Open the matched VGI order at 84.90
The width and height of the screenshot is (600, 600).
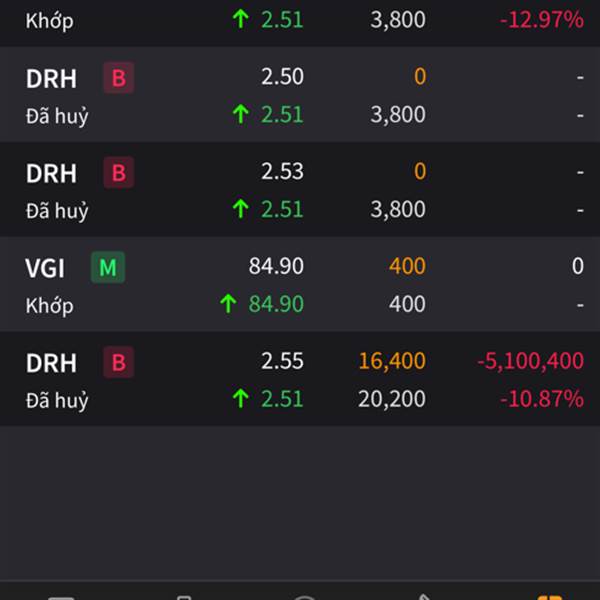point(300,285)
